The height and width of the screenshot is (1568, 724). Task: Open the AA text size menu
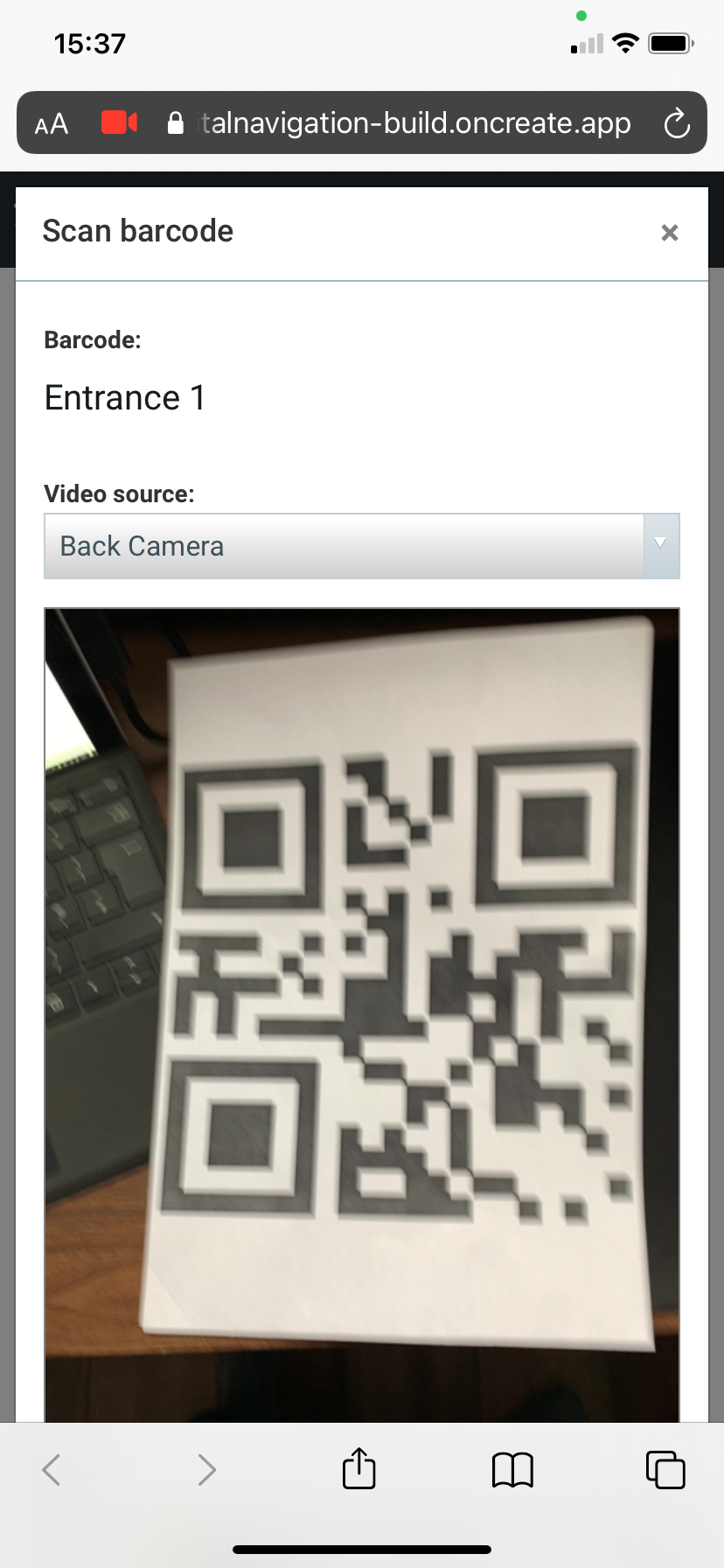[x=52, y=124]
